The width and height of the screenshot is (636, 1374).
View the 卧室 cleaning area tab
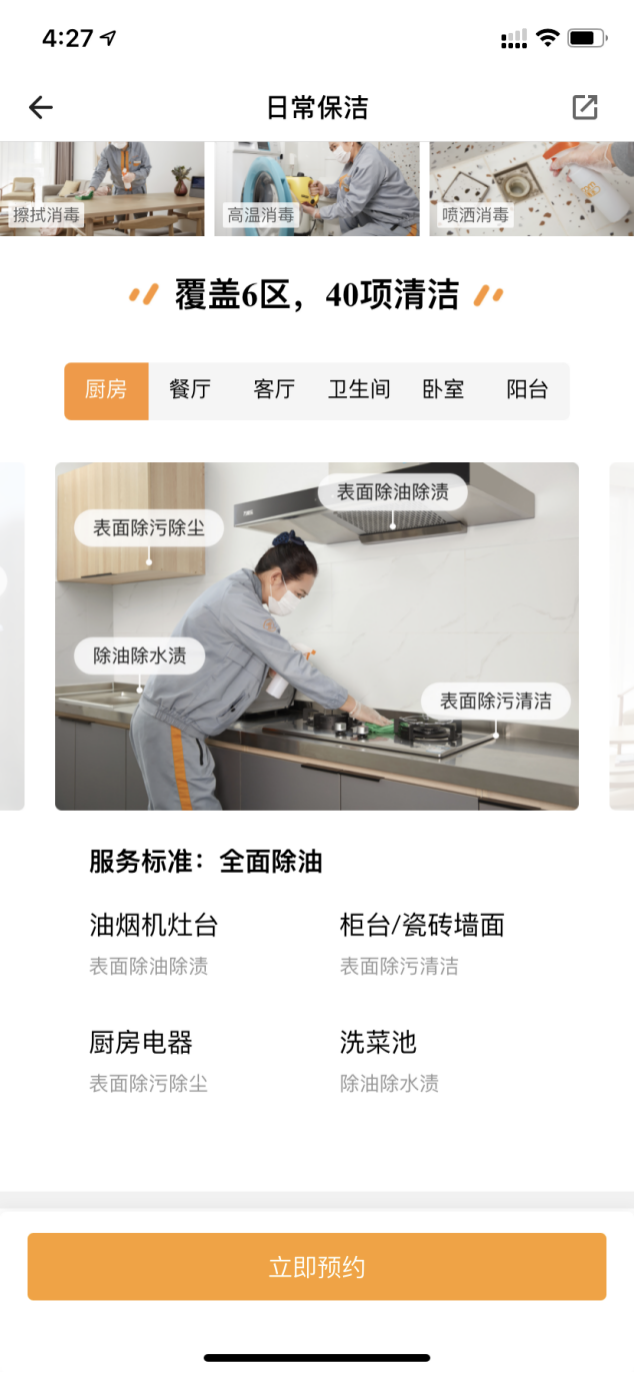[x=443, y=390]
